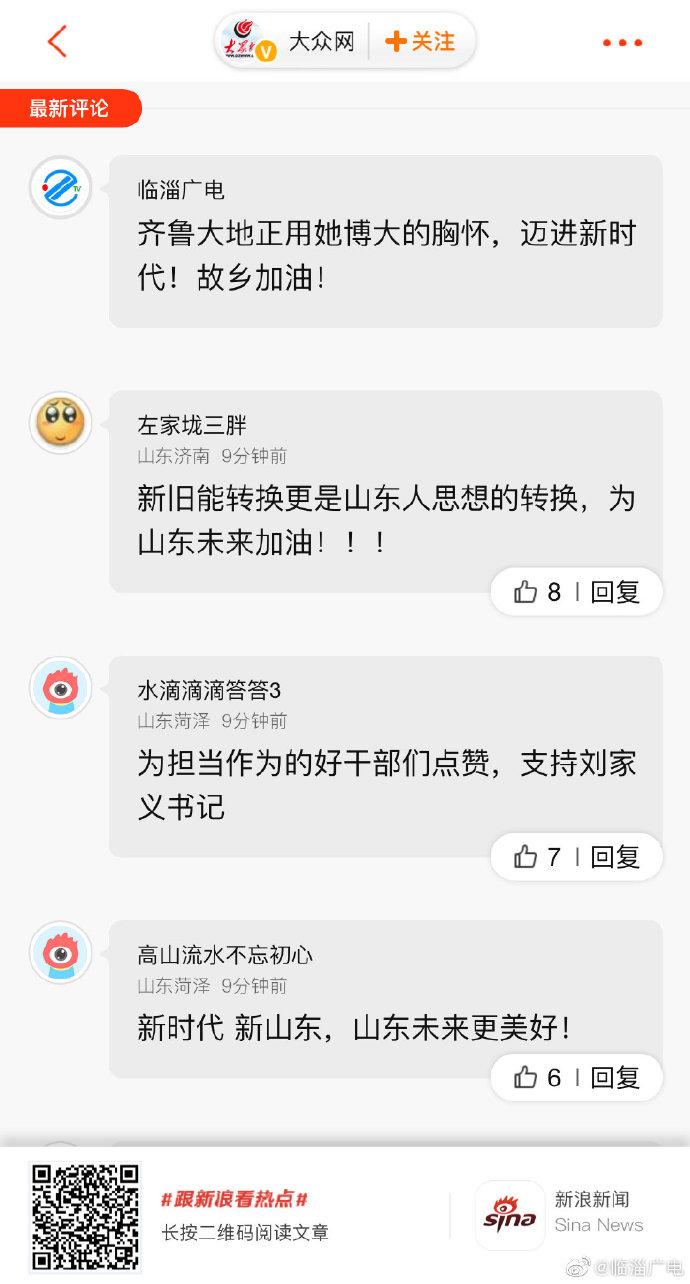Open 临淄广电's profile avatar
This screenshot has height=1284, width=690.
61,187
